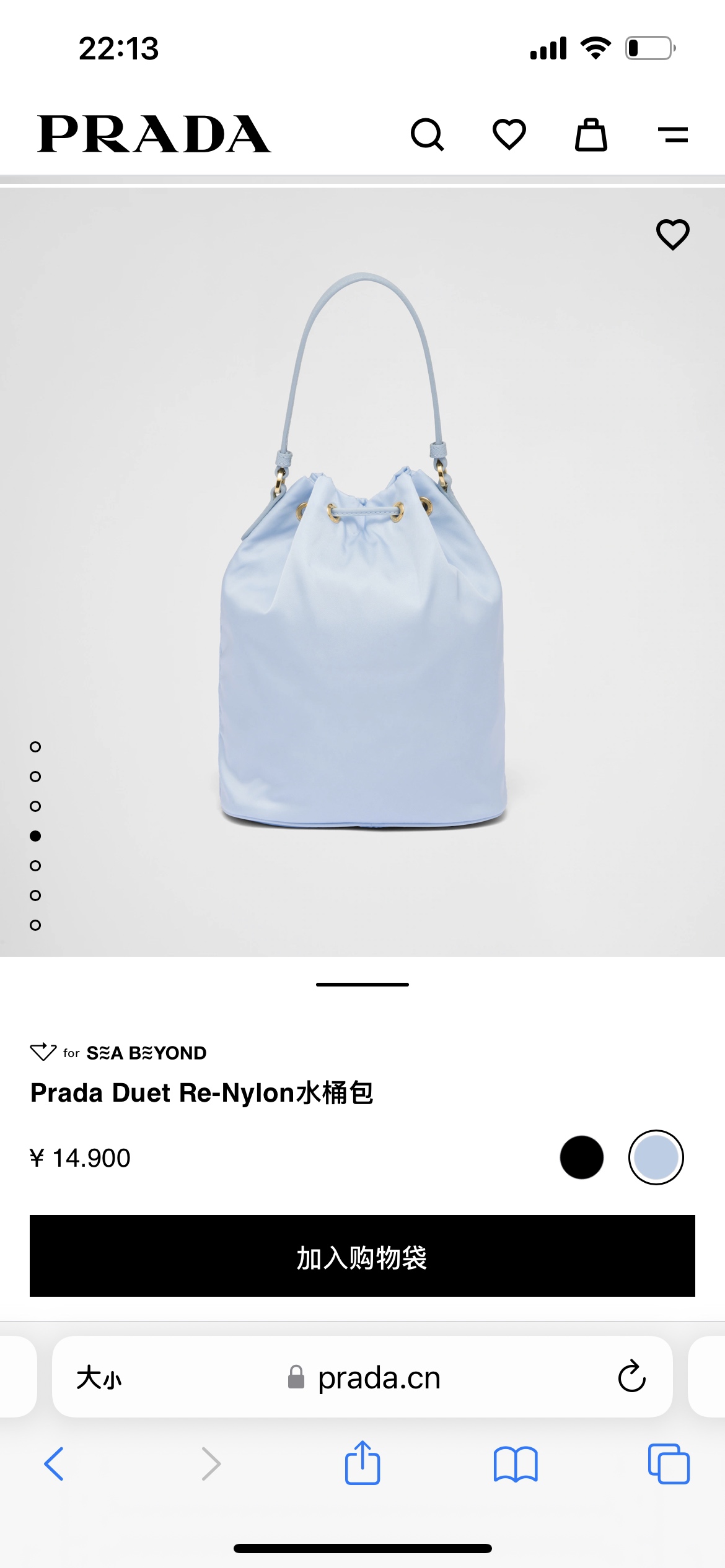Jump to the first product image dot
This screenshot has width=725, height=1568.
35,747
